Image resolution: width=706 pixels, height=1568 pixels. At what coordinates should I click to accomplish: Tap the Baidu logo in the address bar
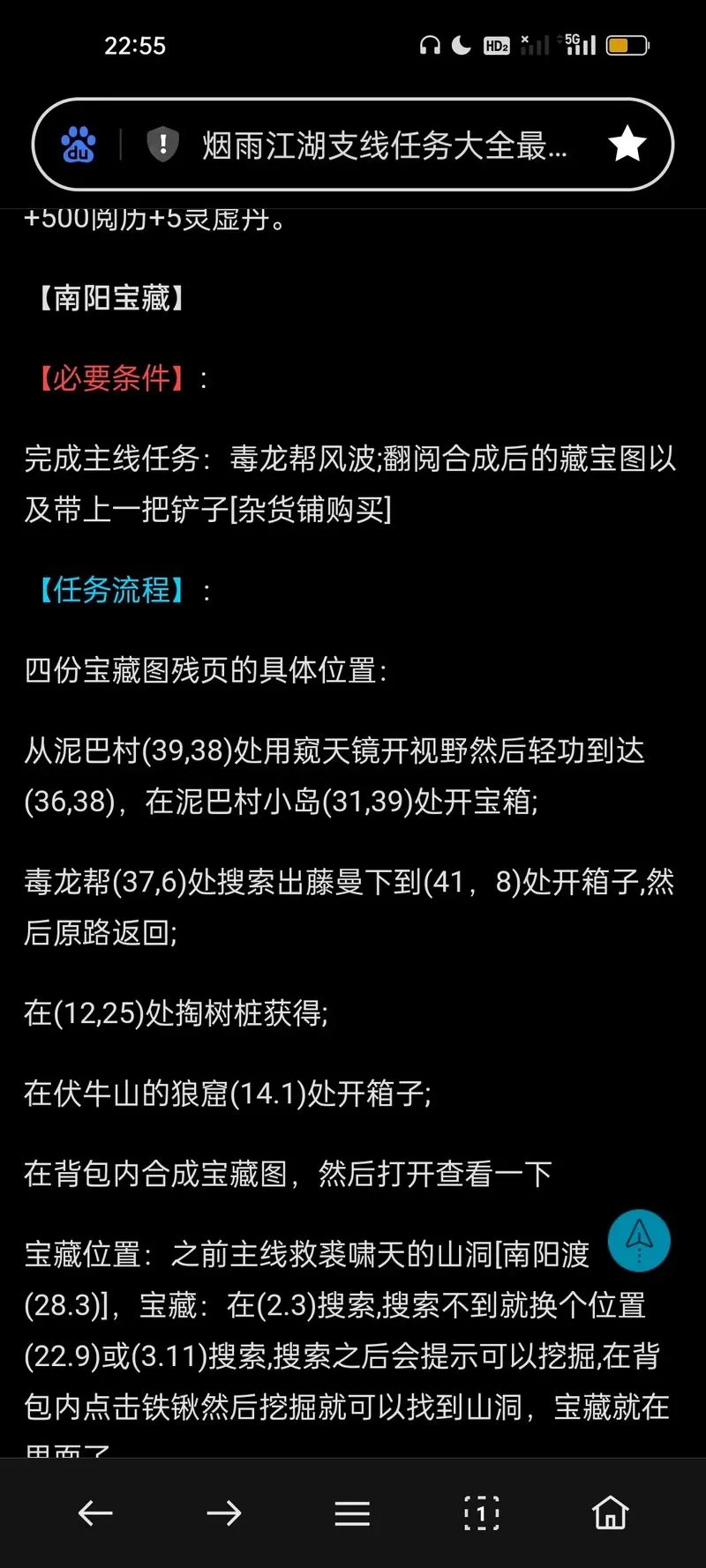click(x=78, y=144)
